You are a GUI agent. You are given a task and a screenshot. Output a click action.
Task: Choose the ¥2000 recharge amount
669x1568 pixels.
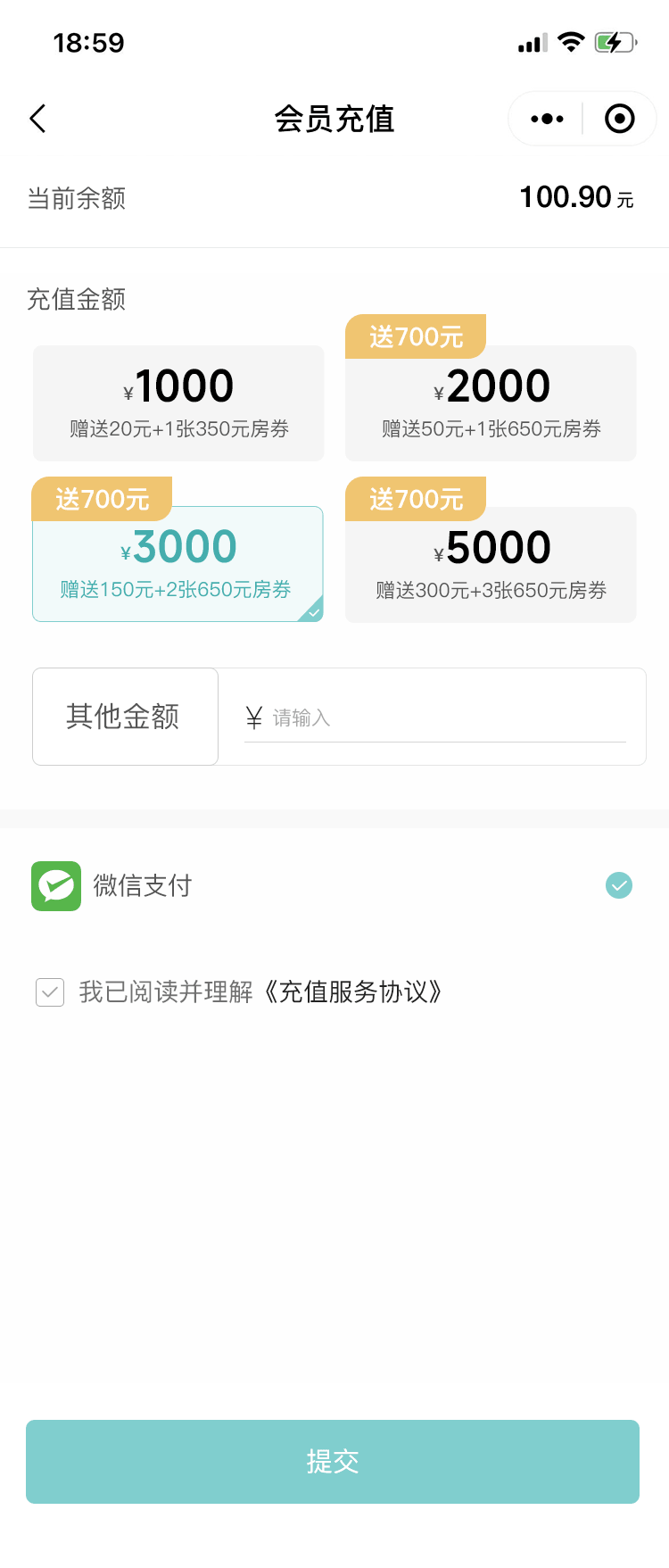coord(491,403)
